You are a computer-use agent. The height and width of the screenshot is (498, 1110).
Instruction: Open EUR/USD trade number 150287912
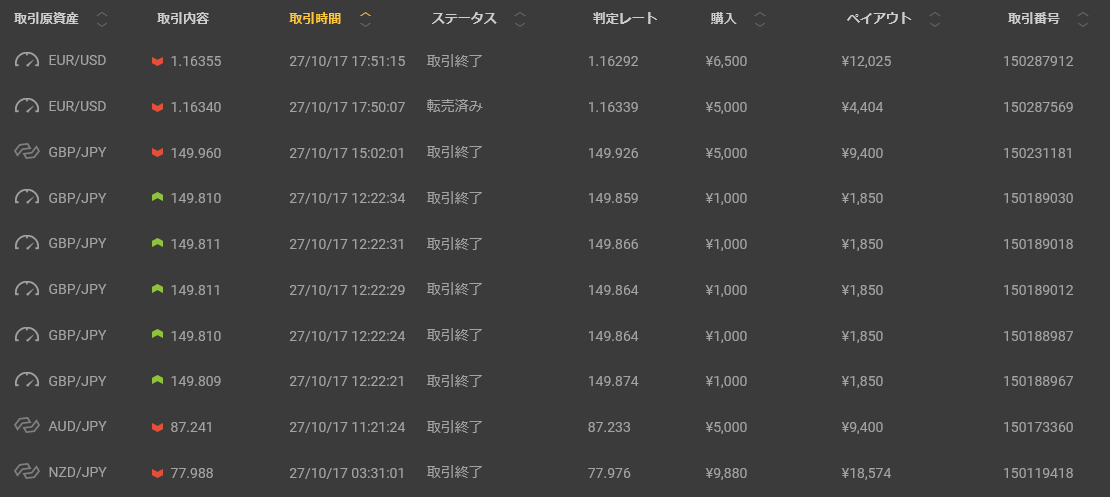[x=1037, y=61]
